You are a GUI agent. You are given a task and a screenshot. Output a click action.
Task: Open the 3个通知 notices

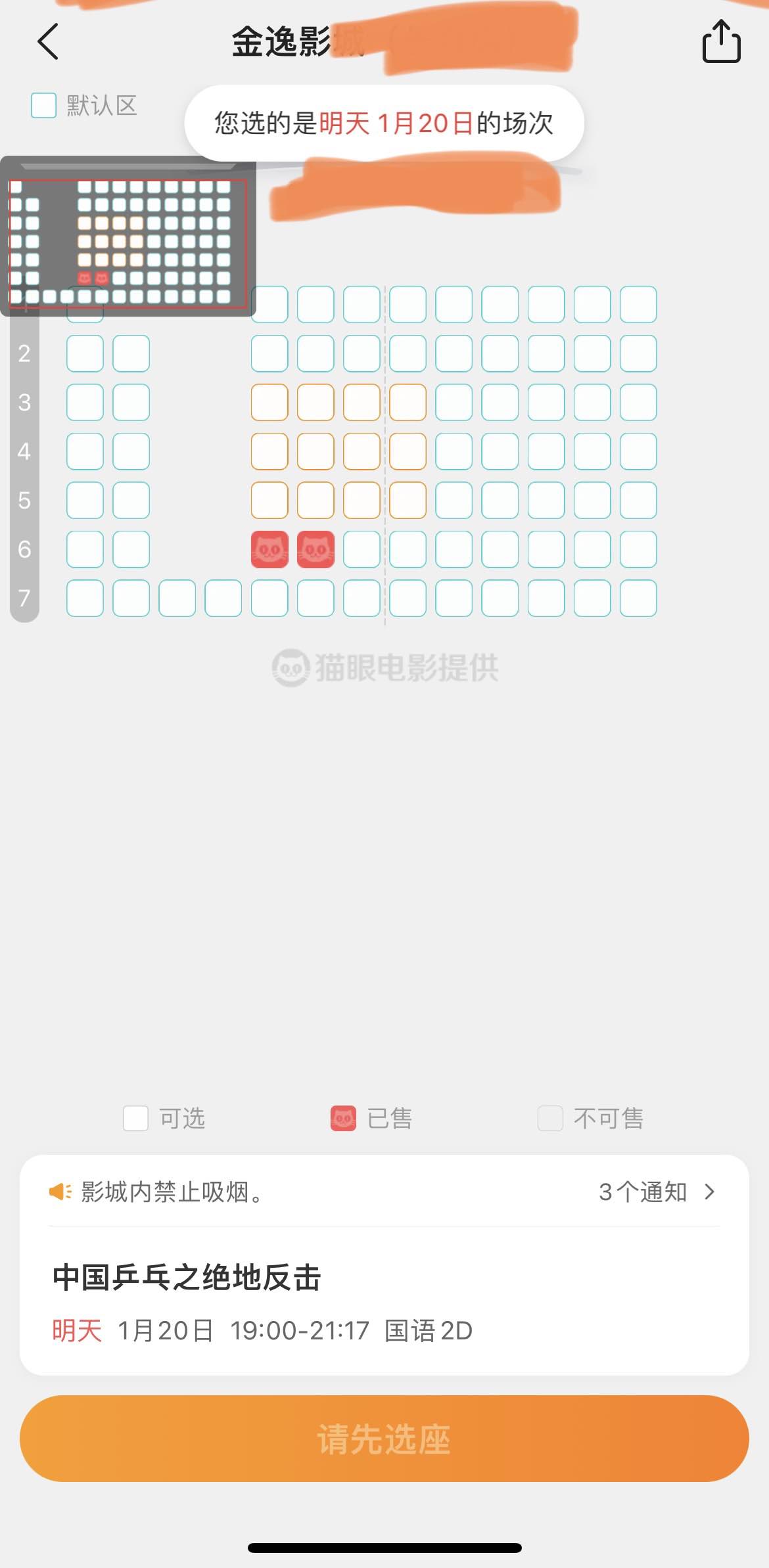(656, 1192)
